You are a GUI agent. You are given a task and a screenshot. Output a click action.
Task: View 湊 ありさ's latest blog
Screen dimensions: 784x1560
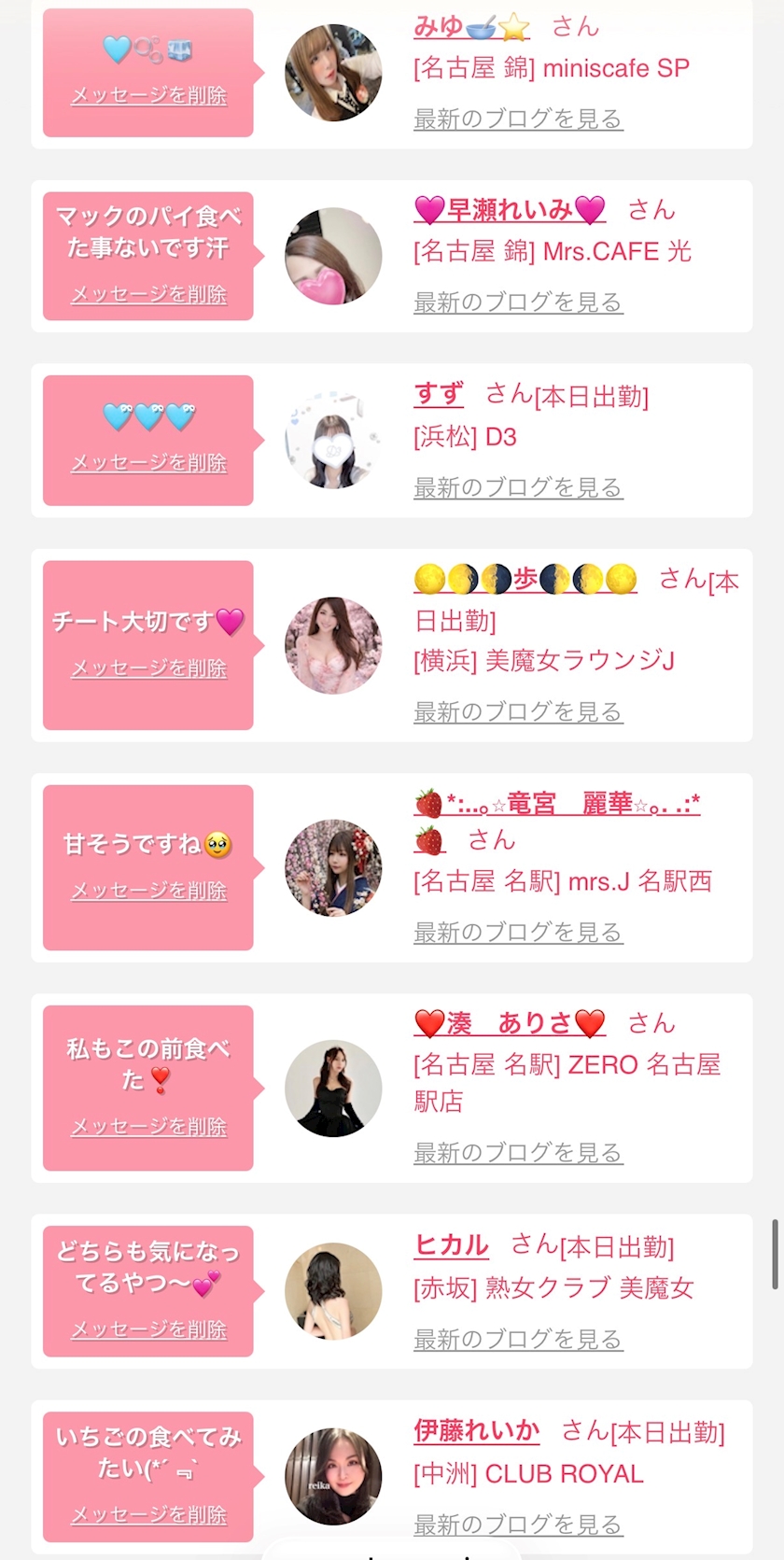point(517,1153)
